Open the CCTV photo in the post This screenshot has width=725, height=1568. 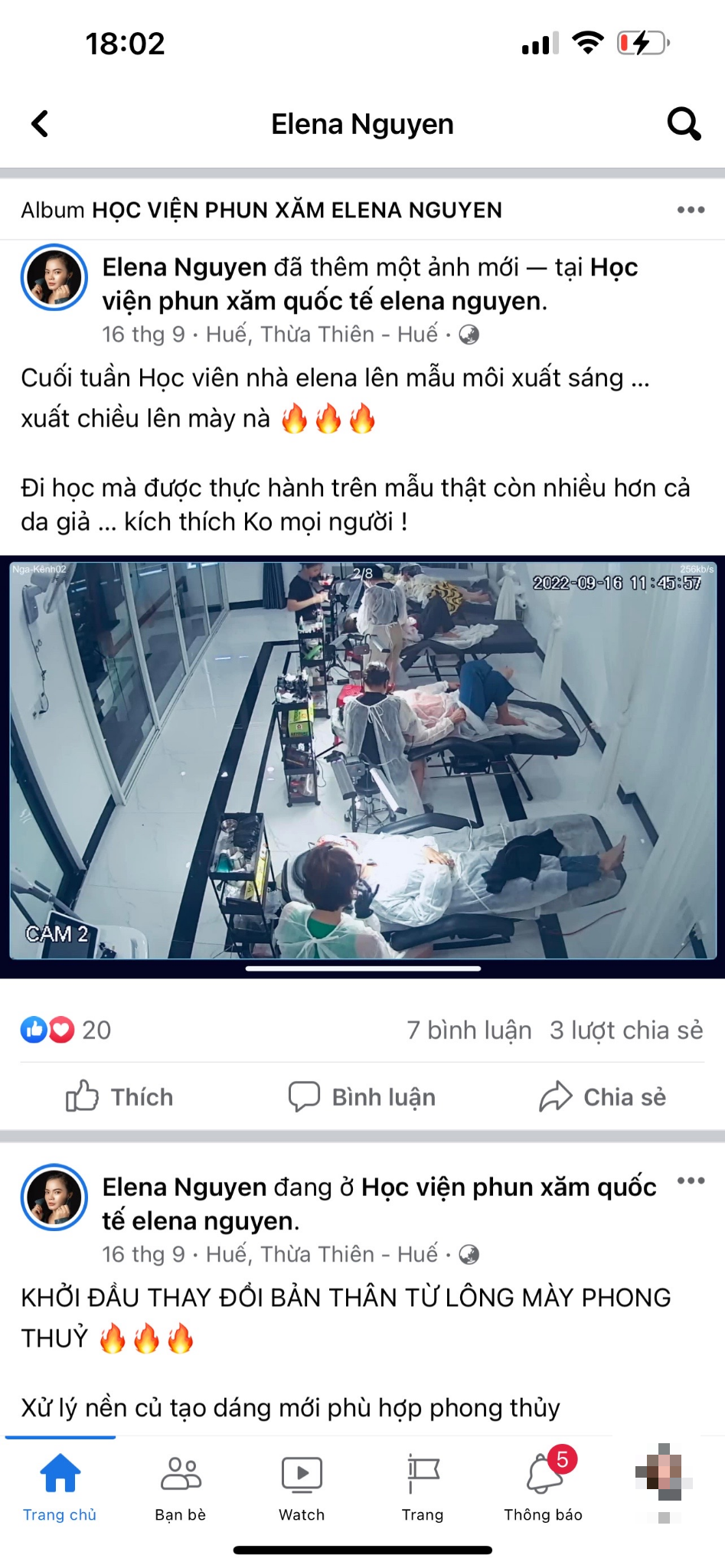click(362, 760)
